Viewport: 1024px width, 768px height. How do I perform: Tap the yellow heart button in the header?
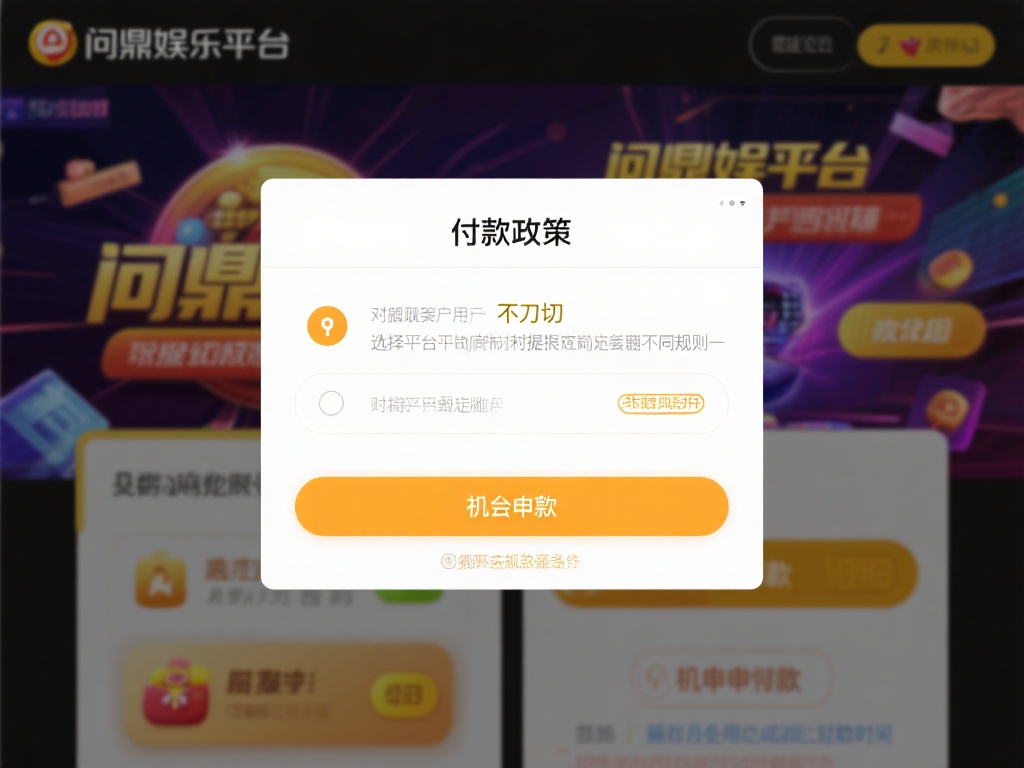pyautogui.click(x=926, y=45)
